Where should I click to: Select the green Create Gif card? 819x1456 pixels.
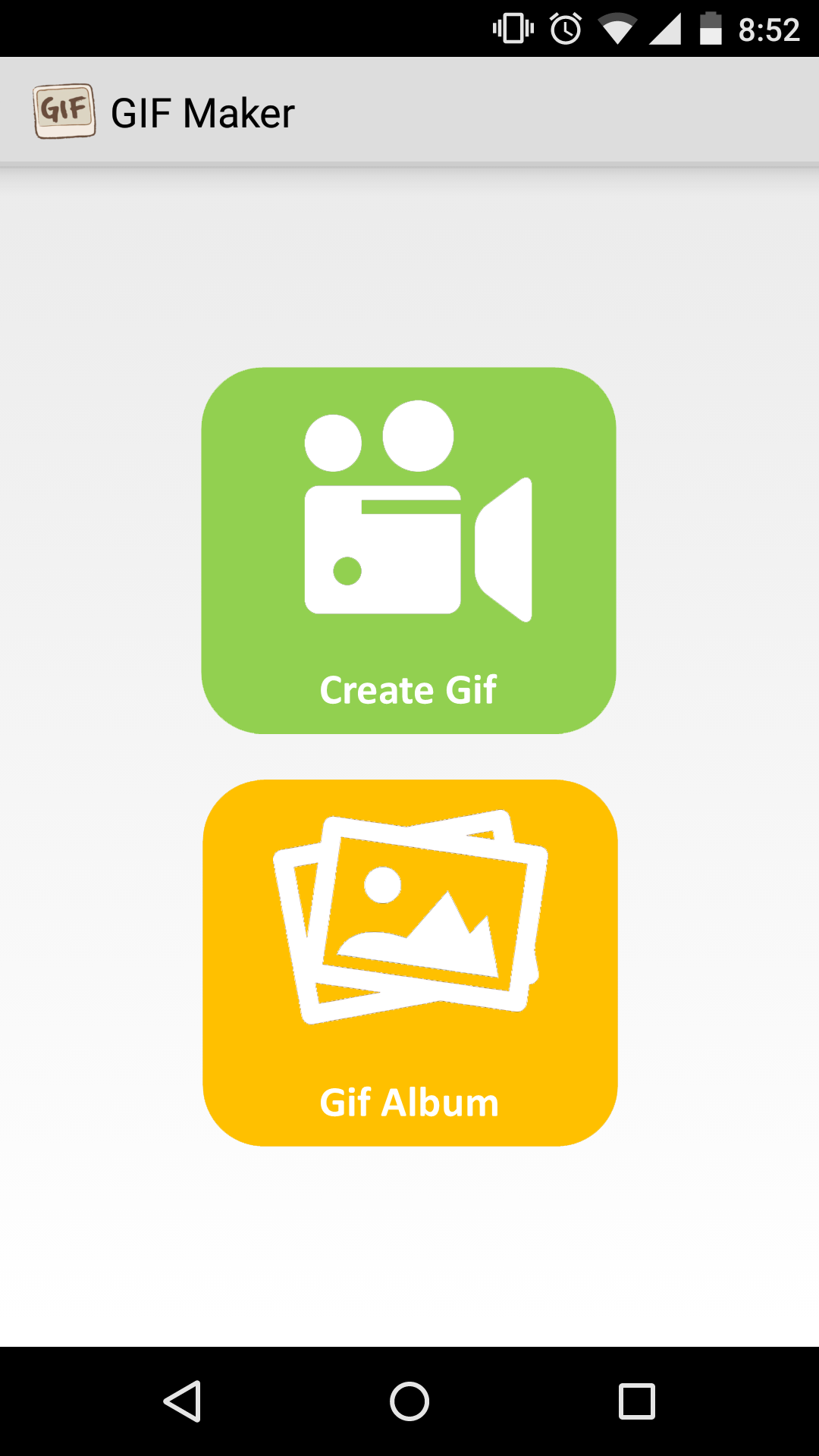409,550
